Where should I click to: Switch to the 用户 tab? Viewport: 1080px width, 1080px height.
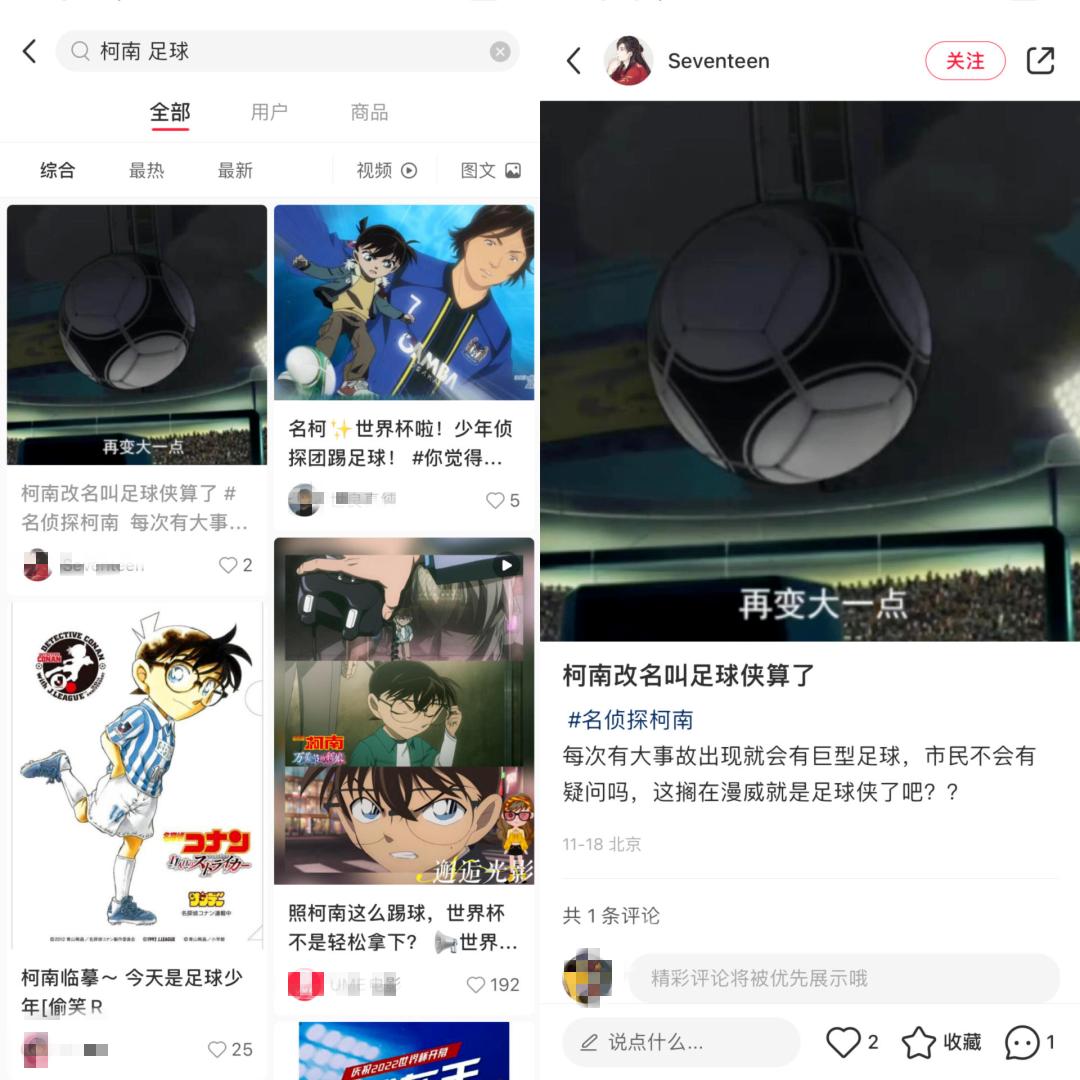(x=269, y=112)
